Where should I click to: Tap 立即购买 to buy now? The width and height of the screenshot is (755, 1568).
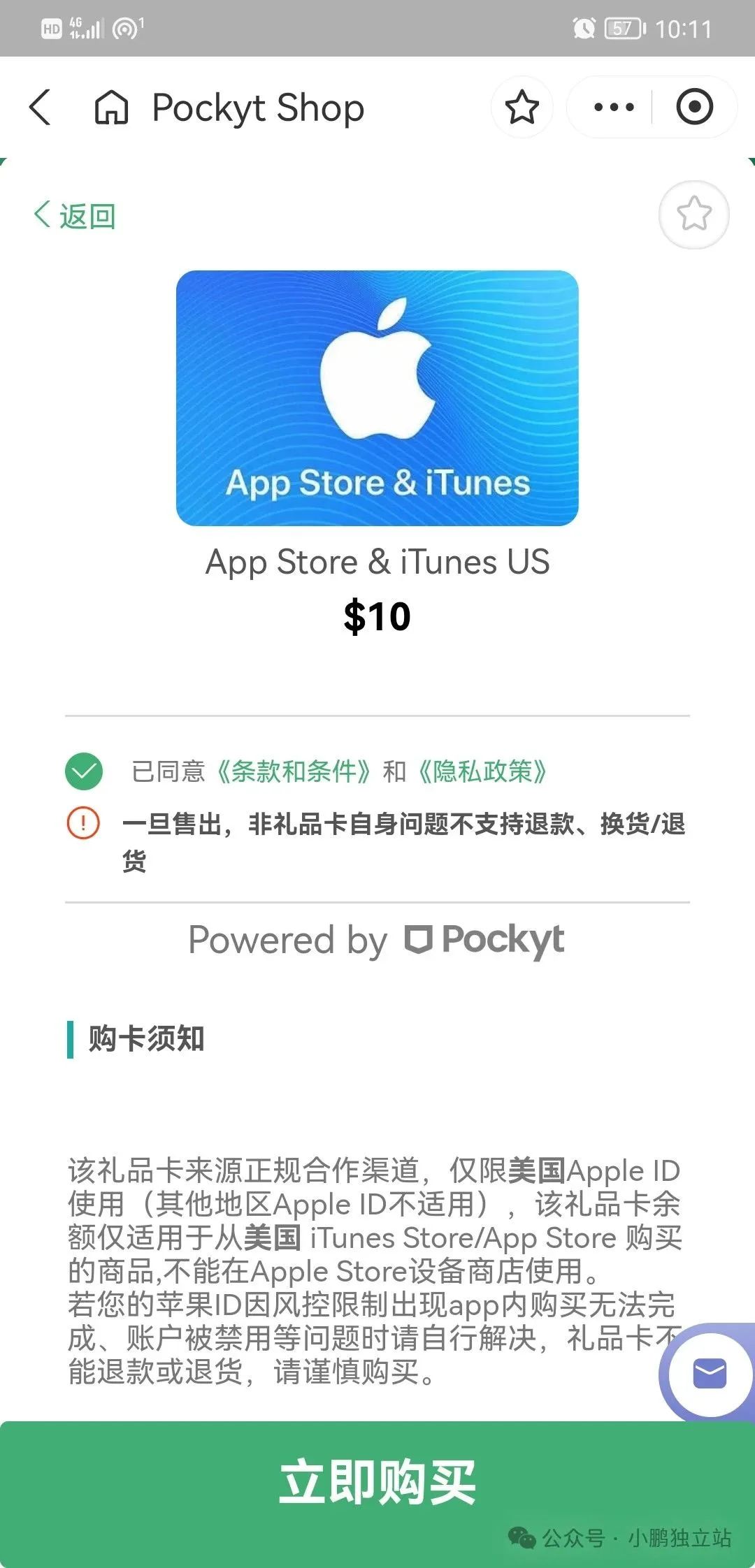[x=377, y=1481]
